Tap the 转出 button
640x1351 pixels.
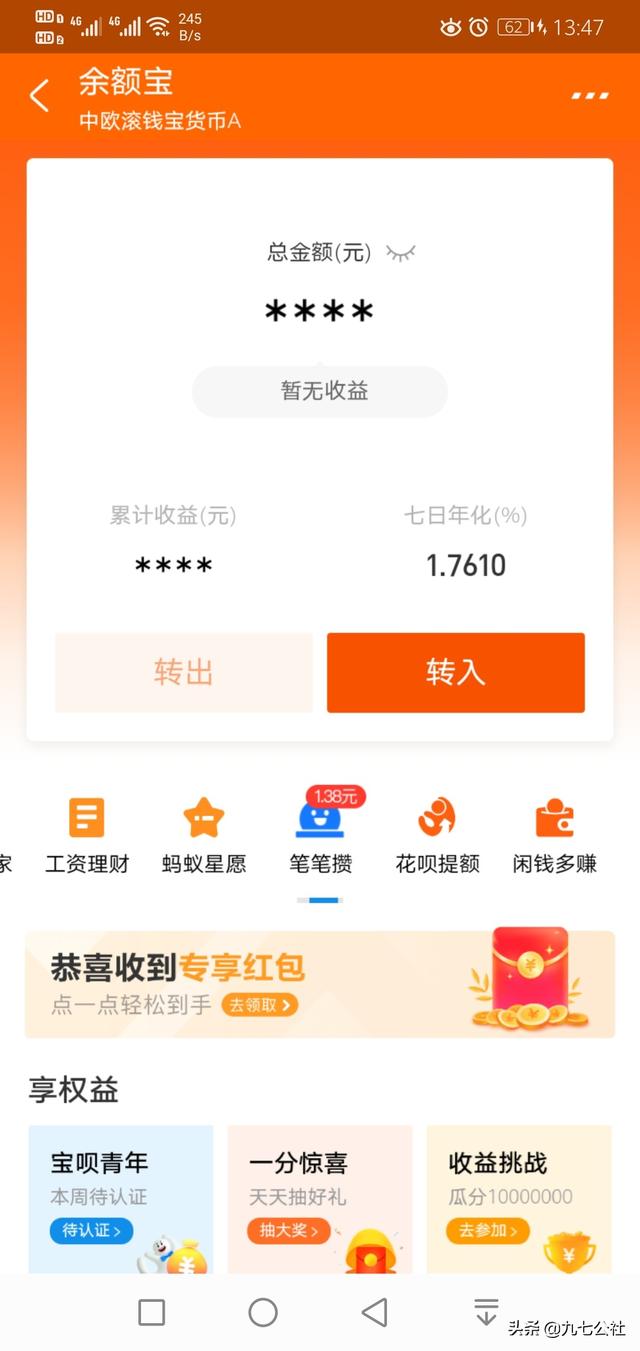[x=184, y=672]
